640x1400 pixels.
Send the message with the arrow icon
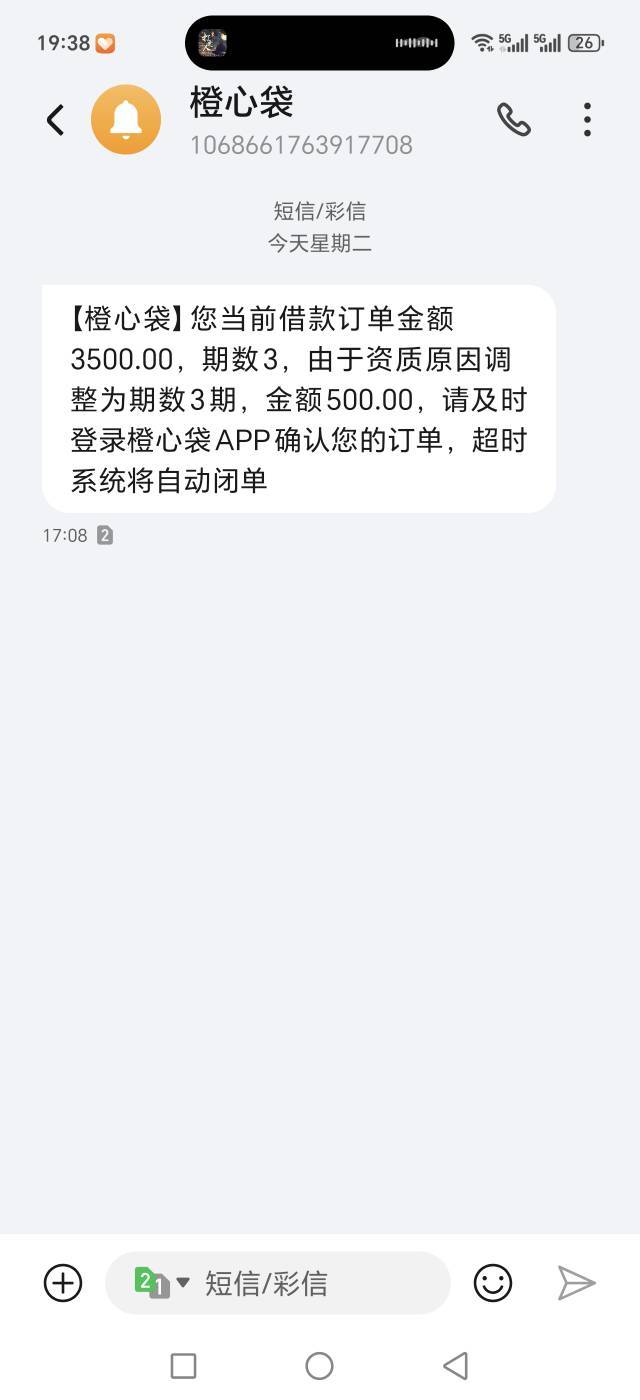(x=576, y=1283)
